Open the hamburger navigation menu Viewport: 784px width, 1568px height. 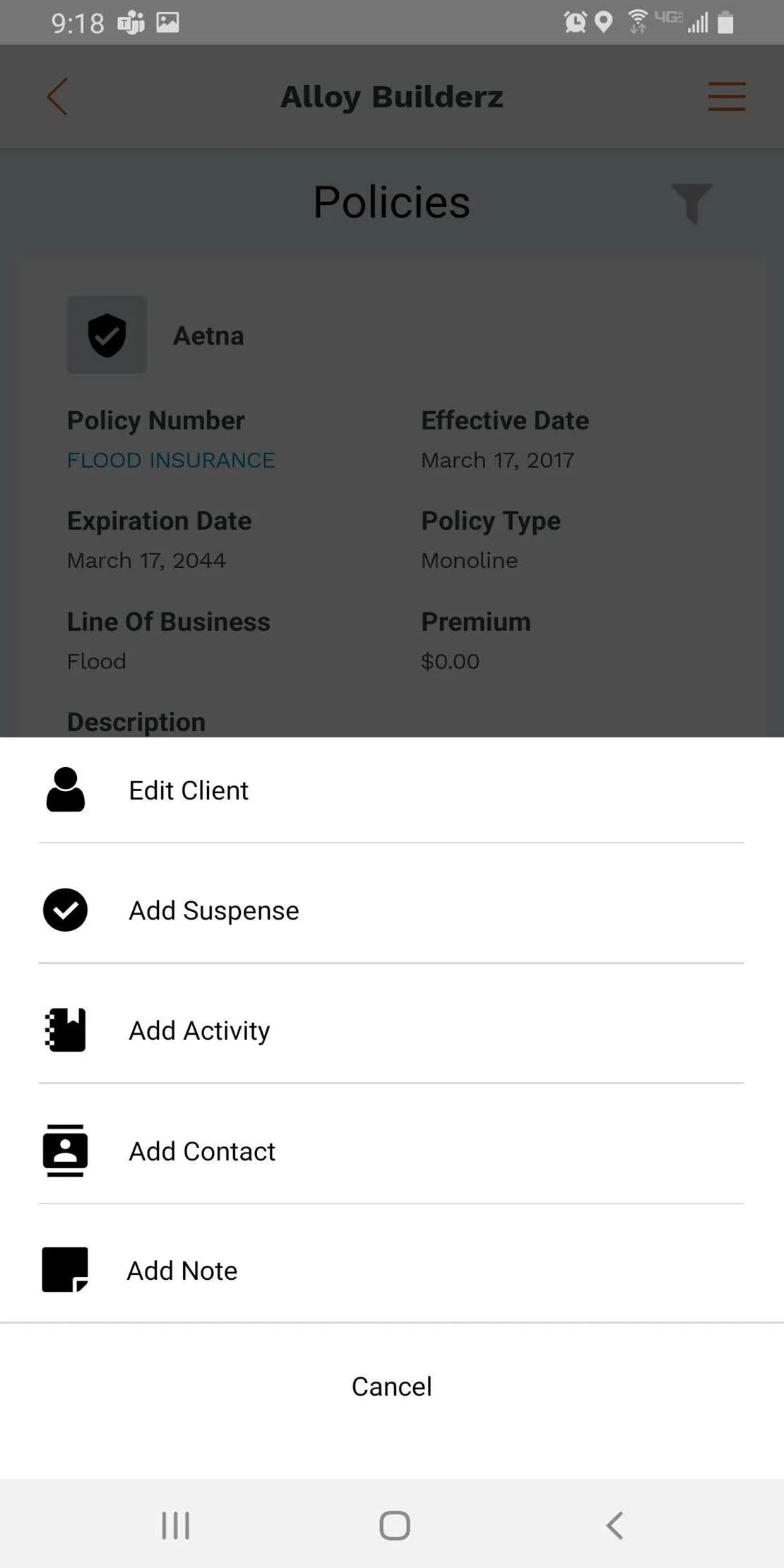click(727, 96)
